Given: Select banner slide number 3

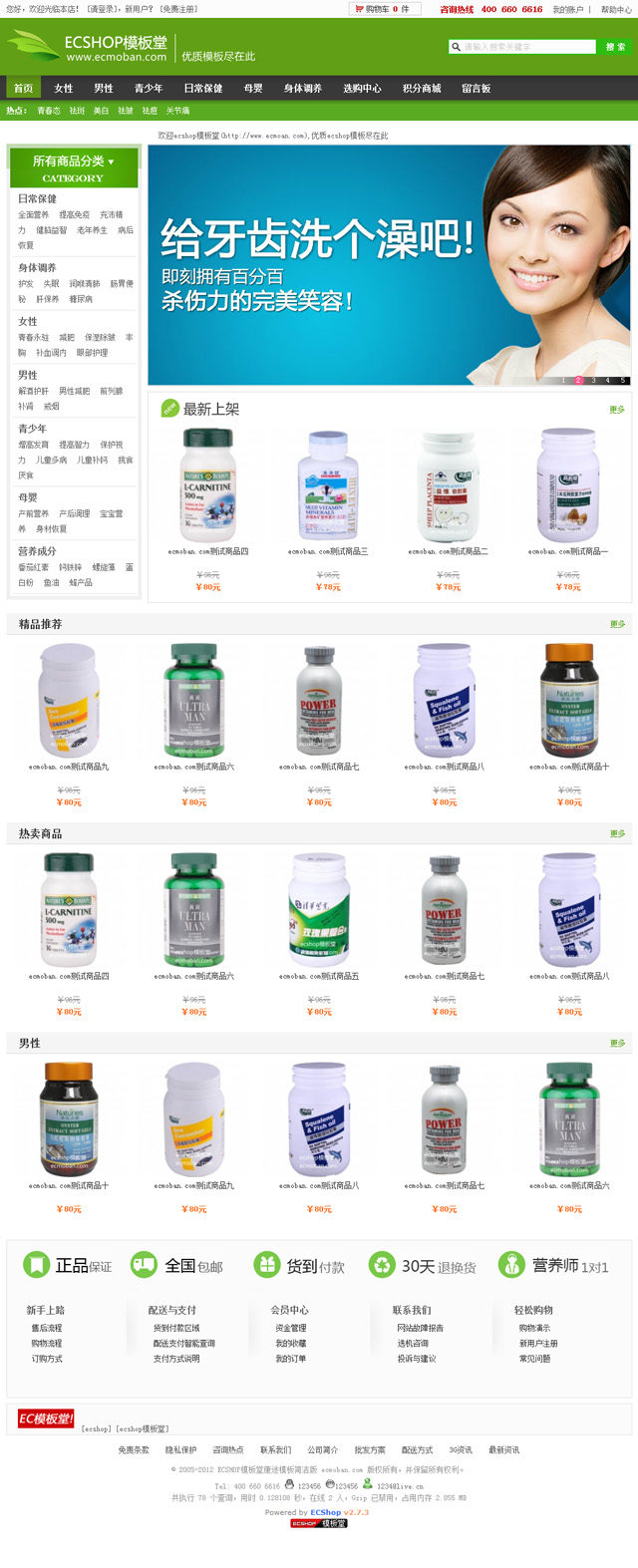Looking at the screenshot, I should (x=593, y=380).
